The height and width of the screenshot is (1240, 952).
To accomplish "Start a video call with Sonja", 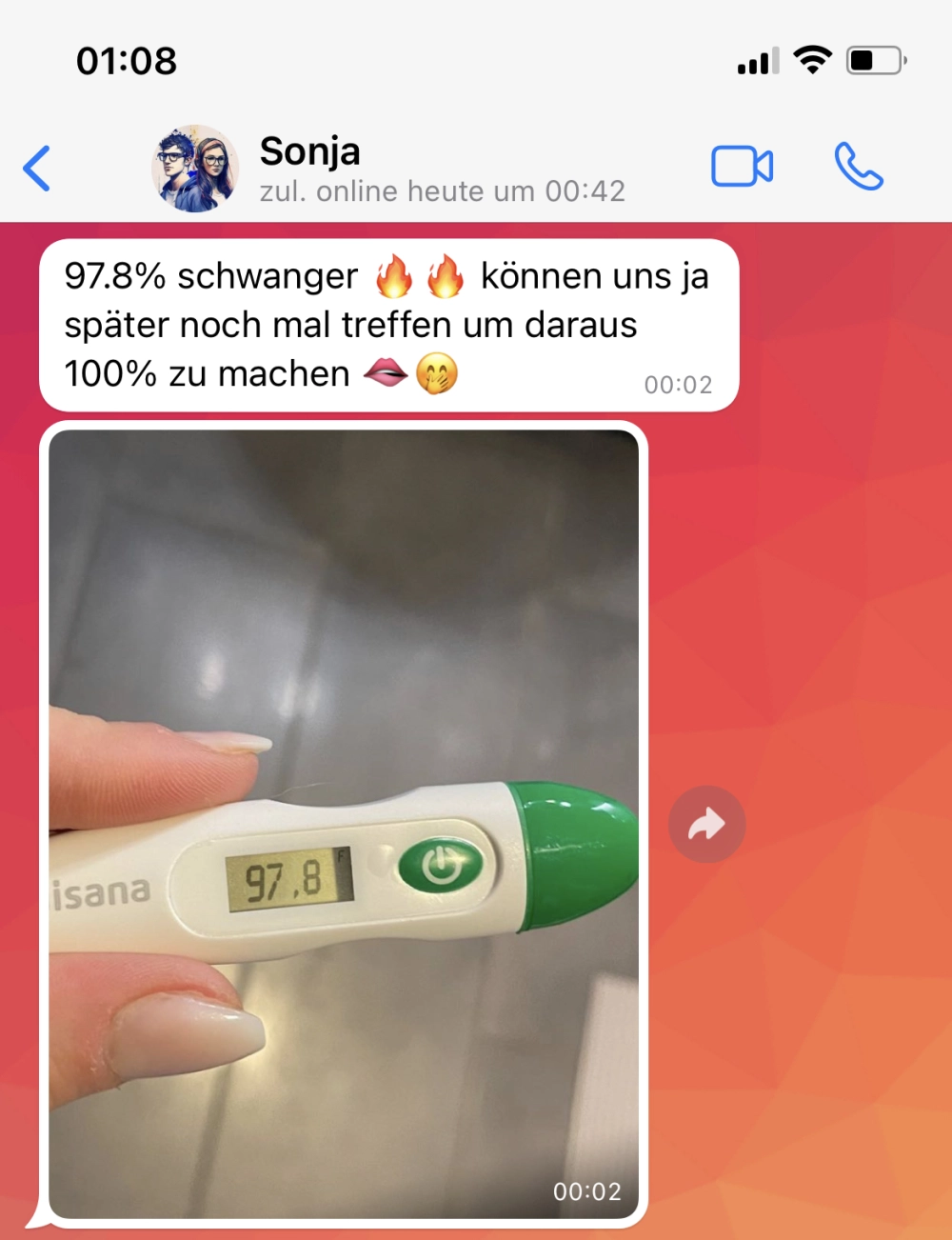I will coord(742,164).
